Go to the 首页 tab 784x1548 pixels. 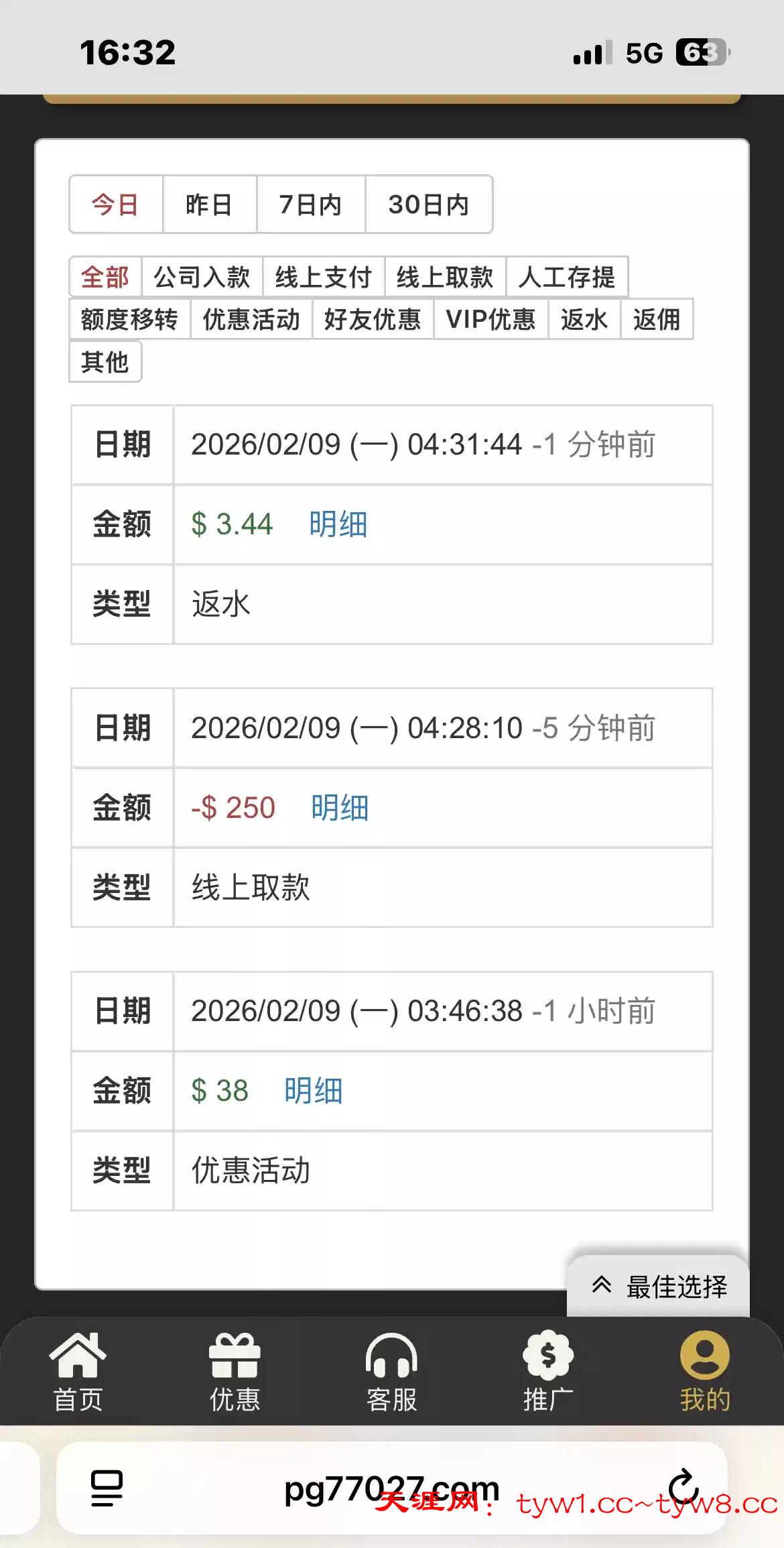click(78, 1372)
